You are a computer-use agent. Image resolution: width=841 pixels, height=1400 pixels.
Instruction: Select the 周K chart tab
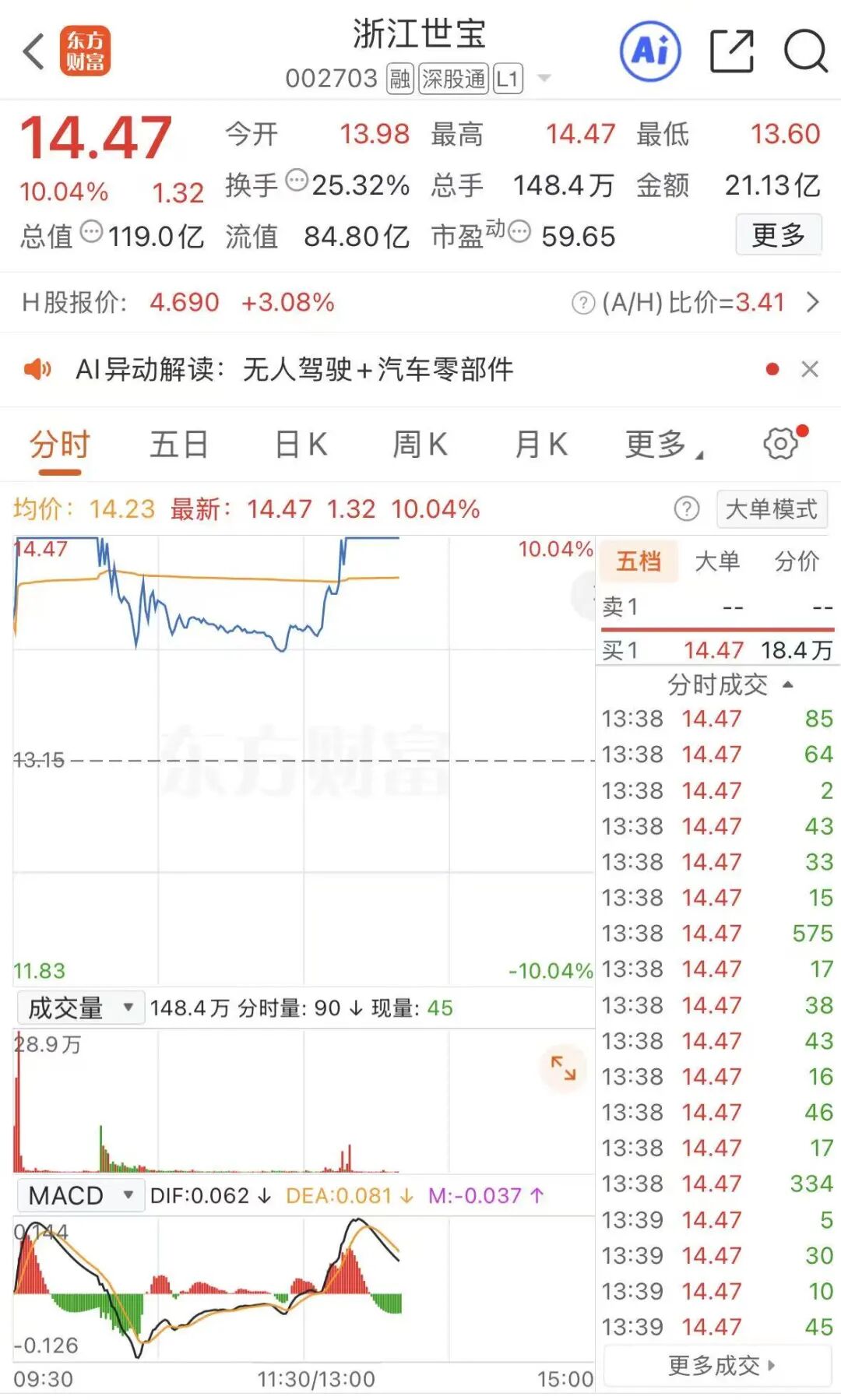click(x=420, y=445)
